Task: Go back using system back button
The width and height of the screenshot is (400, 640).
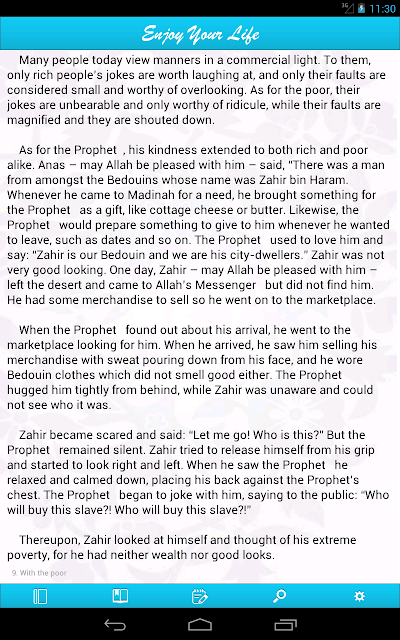Action: tap(115, 624)
